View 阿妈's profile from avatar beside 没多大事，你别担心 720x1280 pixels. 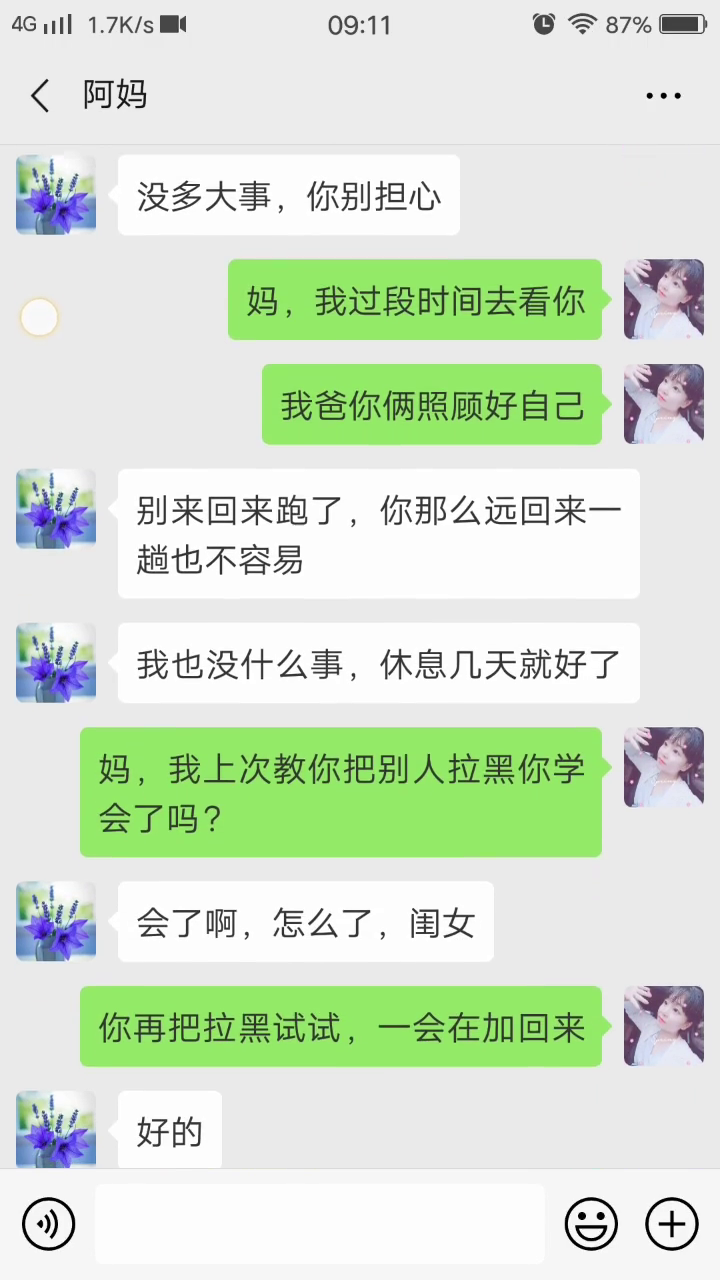[x=56, y=195]
